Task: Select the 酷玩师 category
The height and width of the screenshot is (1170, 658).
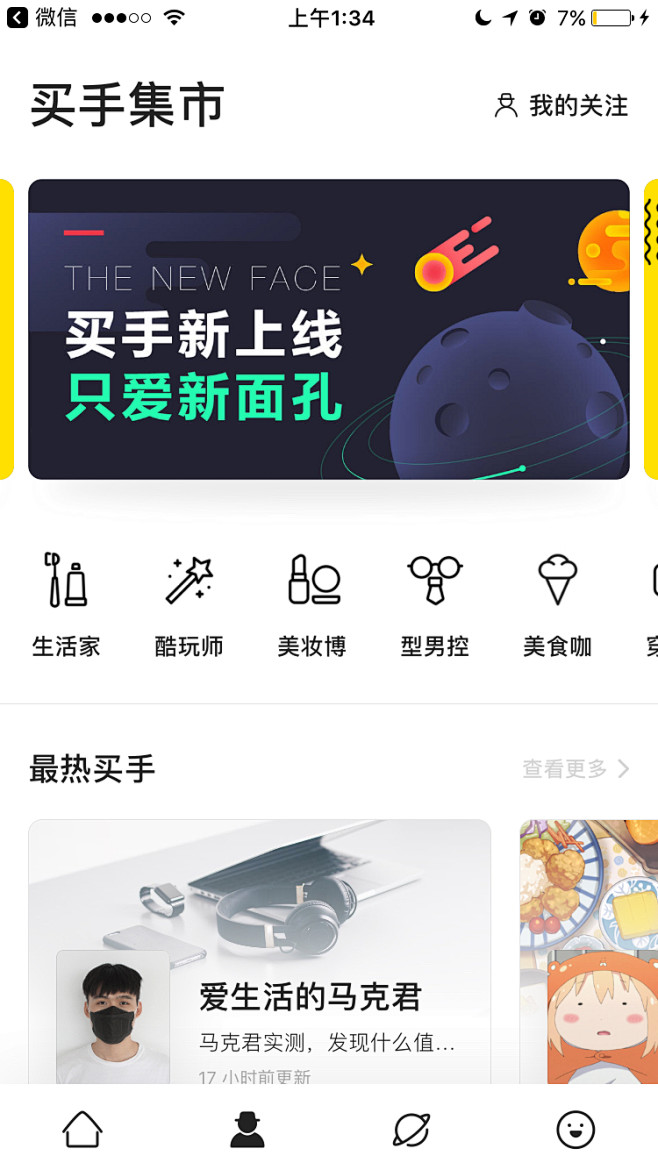Action: point(189,604)
